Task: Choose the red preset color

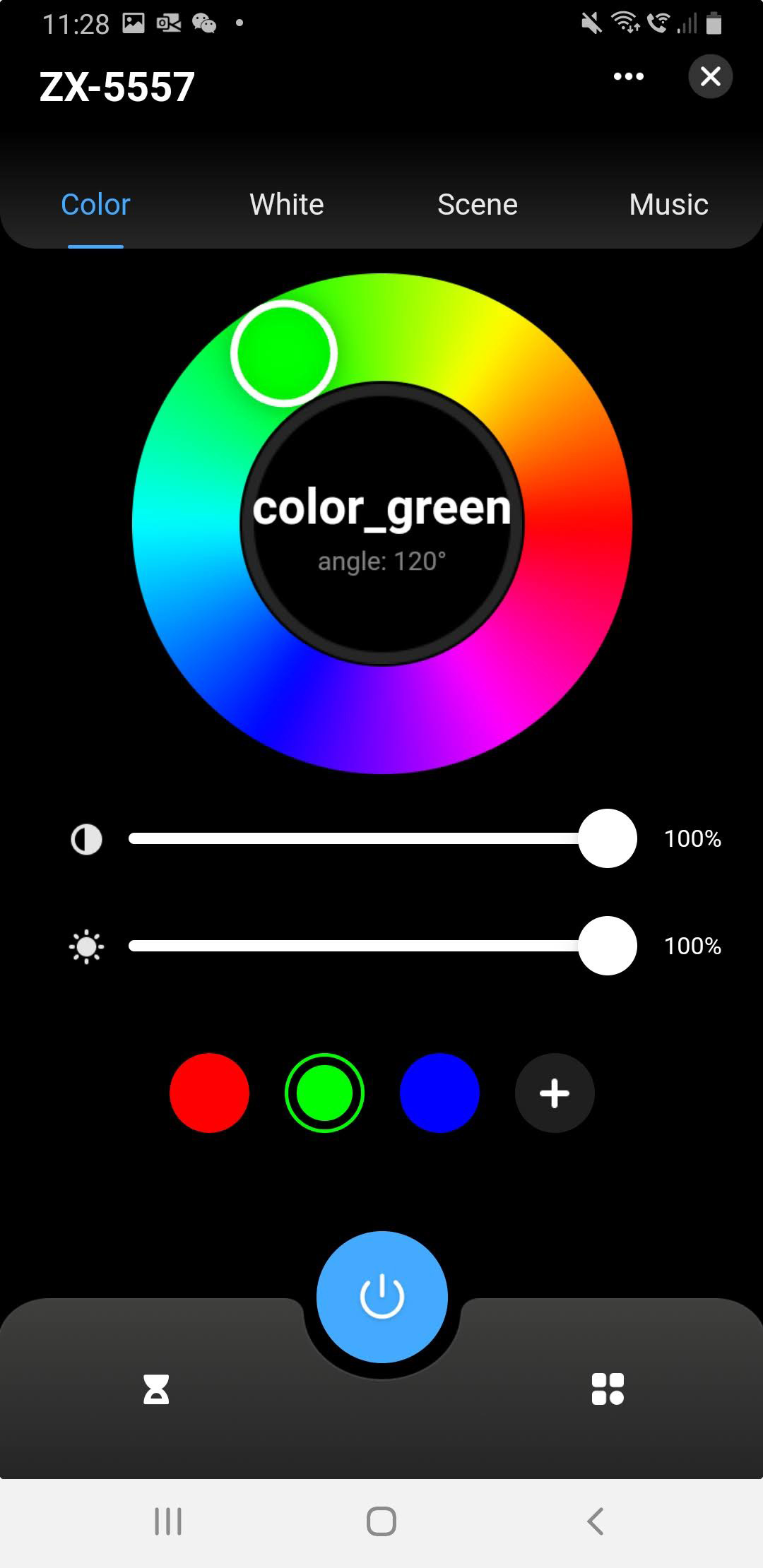Action: (x=209, y=1093)
